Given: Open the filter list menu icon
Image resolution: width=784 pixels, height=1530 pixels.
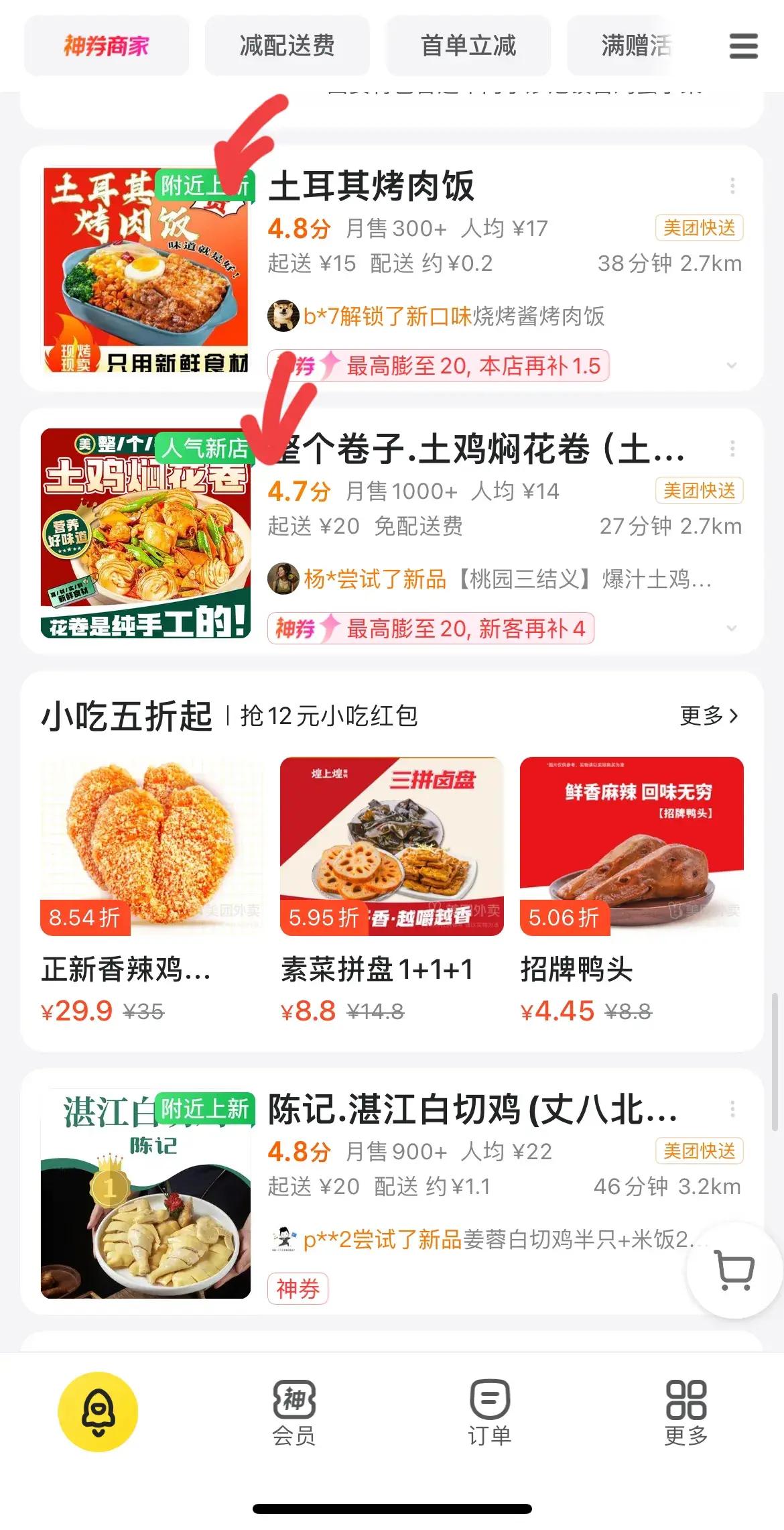Looking at the screenshot, I should pyautogui.click(x=743, y=46).
